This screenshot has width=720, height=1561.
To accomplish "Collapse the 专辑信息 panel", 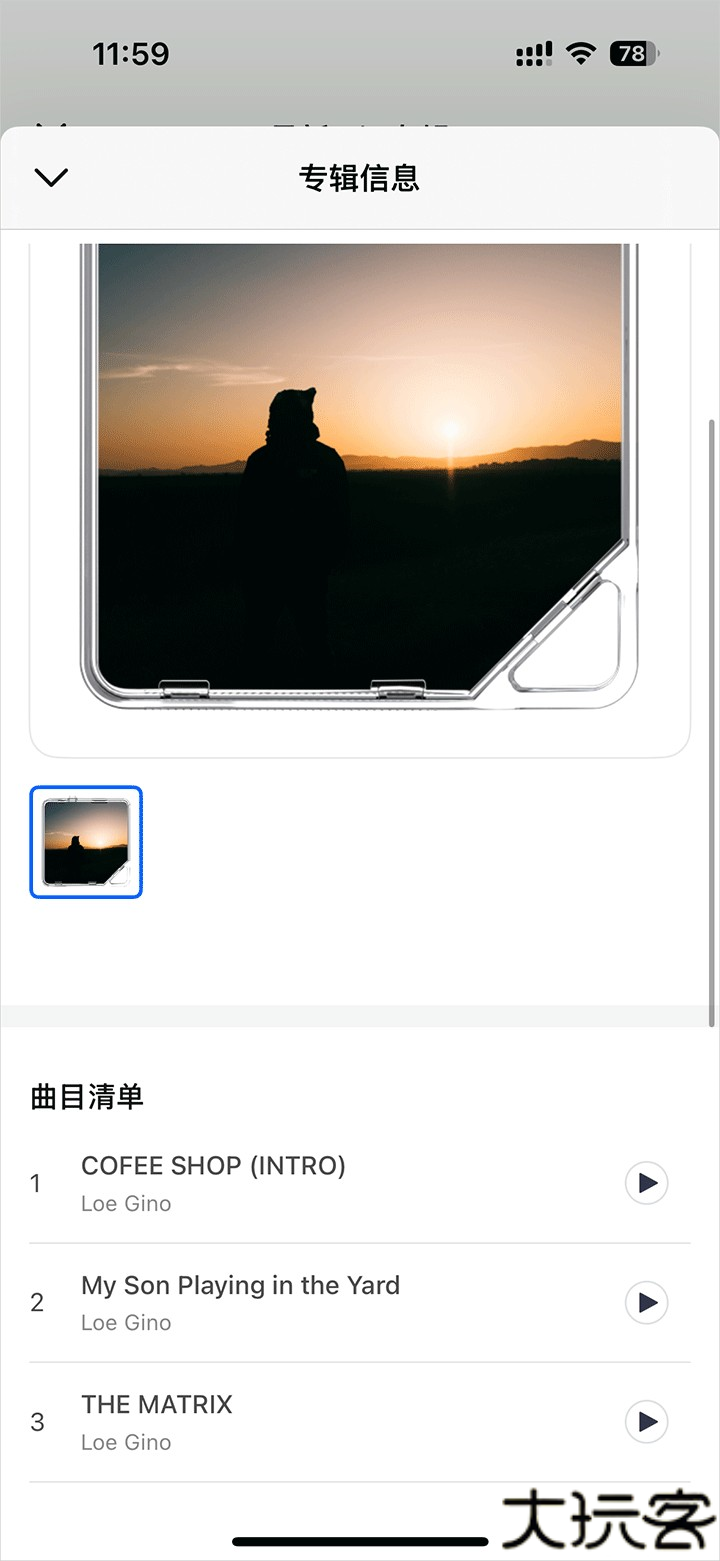I will coord(50,177).
